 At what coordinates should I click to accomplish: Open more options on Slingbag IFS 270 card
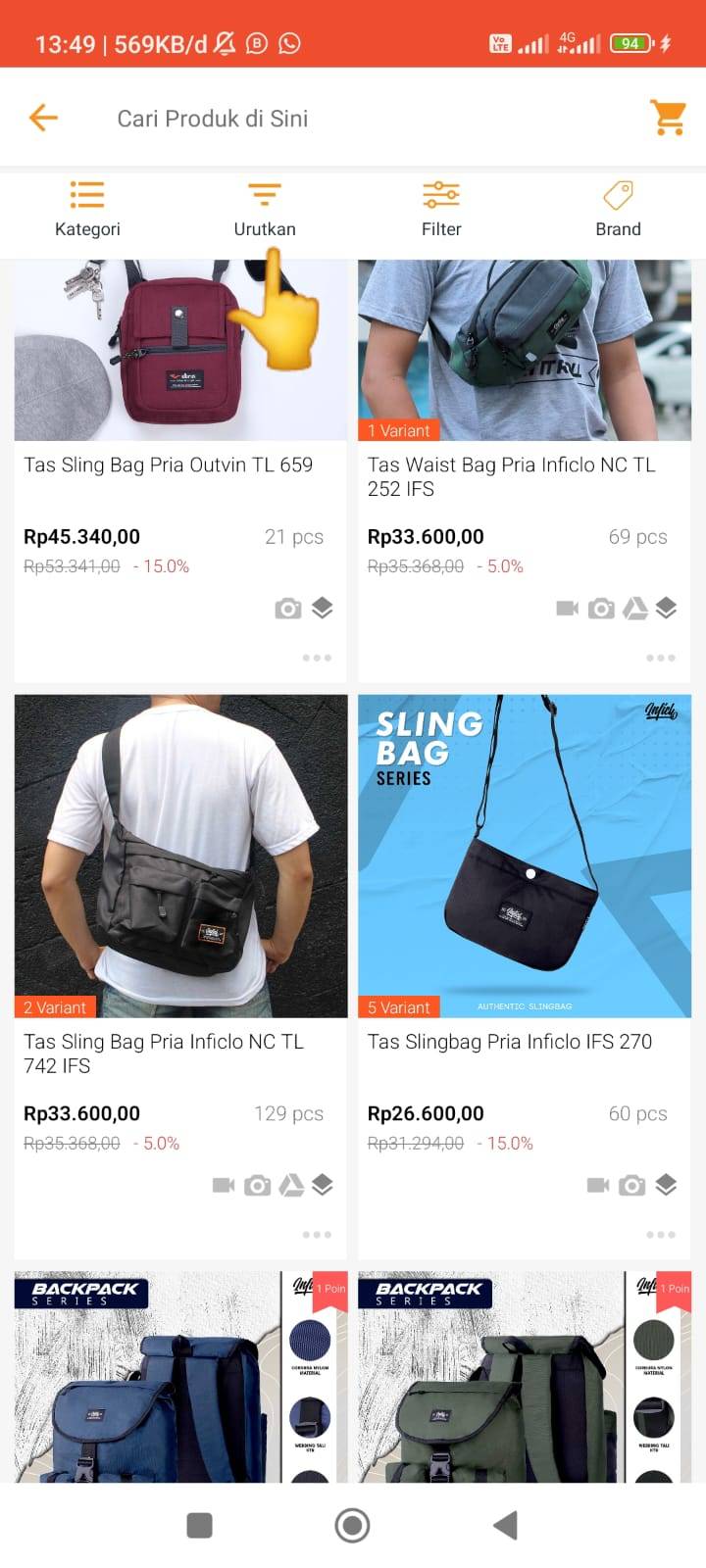pyautogui.click(x=661, y=1235)
